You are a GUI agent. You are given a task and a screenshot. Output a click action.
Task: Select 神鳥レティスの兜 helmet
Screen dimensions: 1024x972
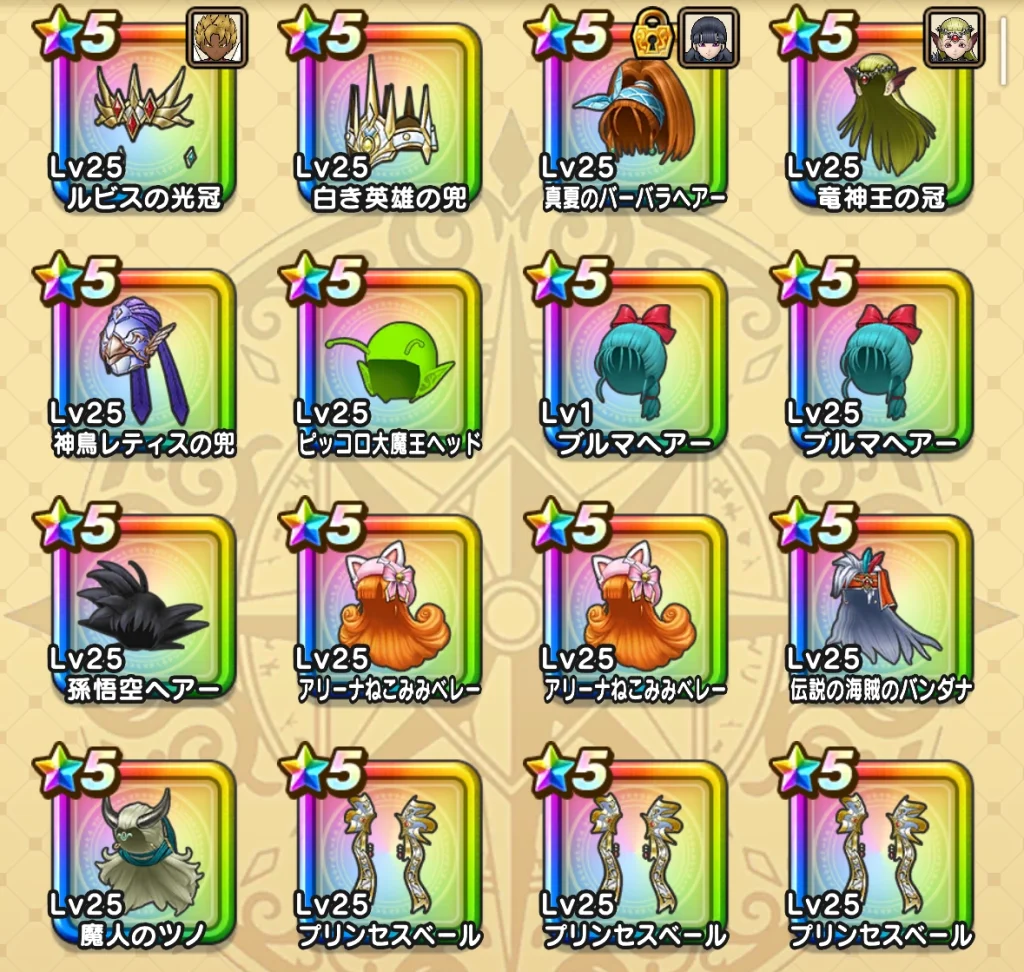[140, 365]
